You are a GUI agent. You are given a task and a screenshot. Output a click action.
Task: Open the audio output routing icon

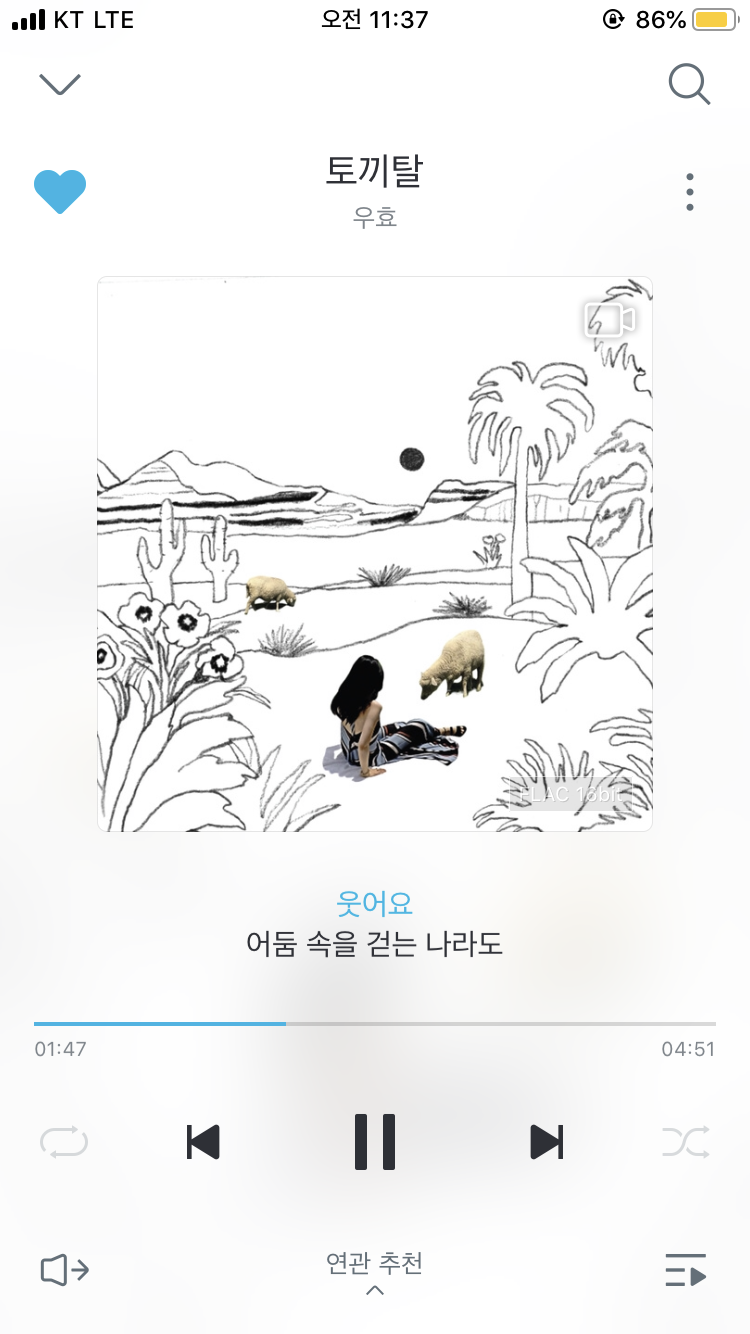pyautogui.click(x=64, y=1272)
